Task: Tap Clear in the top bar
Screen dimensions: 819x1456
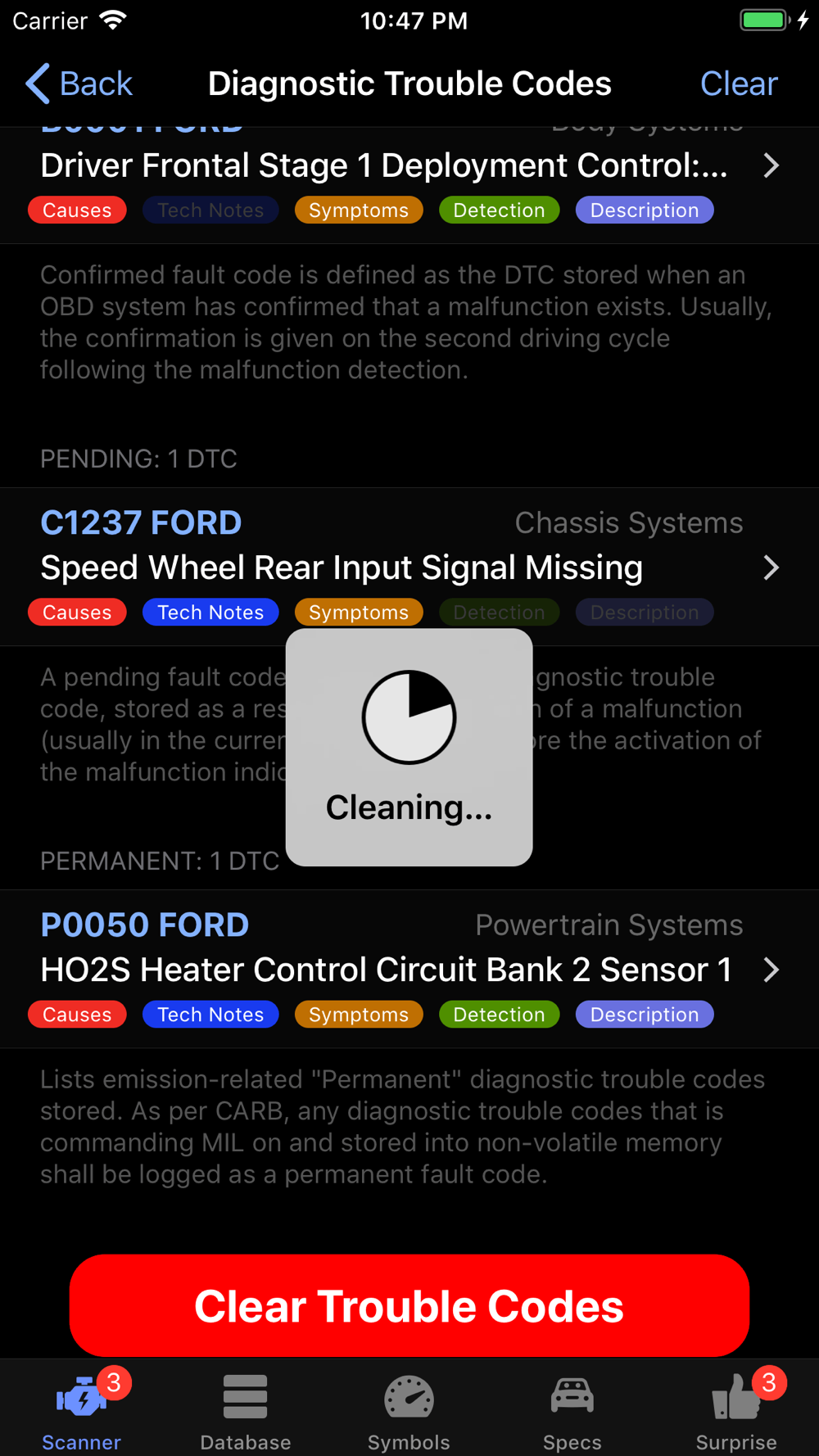Action: click(738, 84)
